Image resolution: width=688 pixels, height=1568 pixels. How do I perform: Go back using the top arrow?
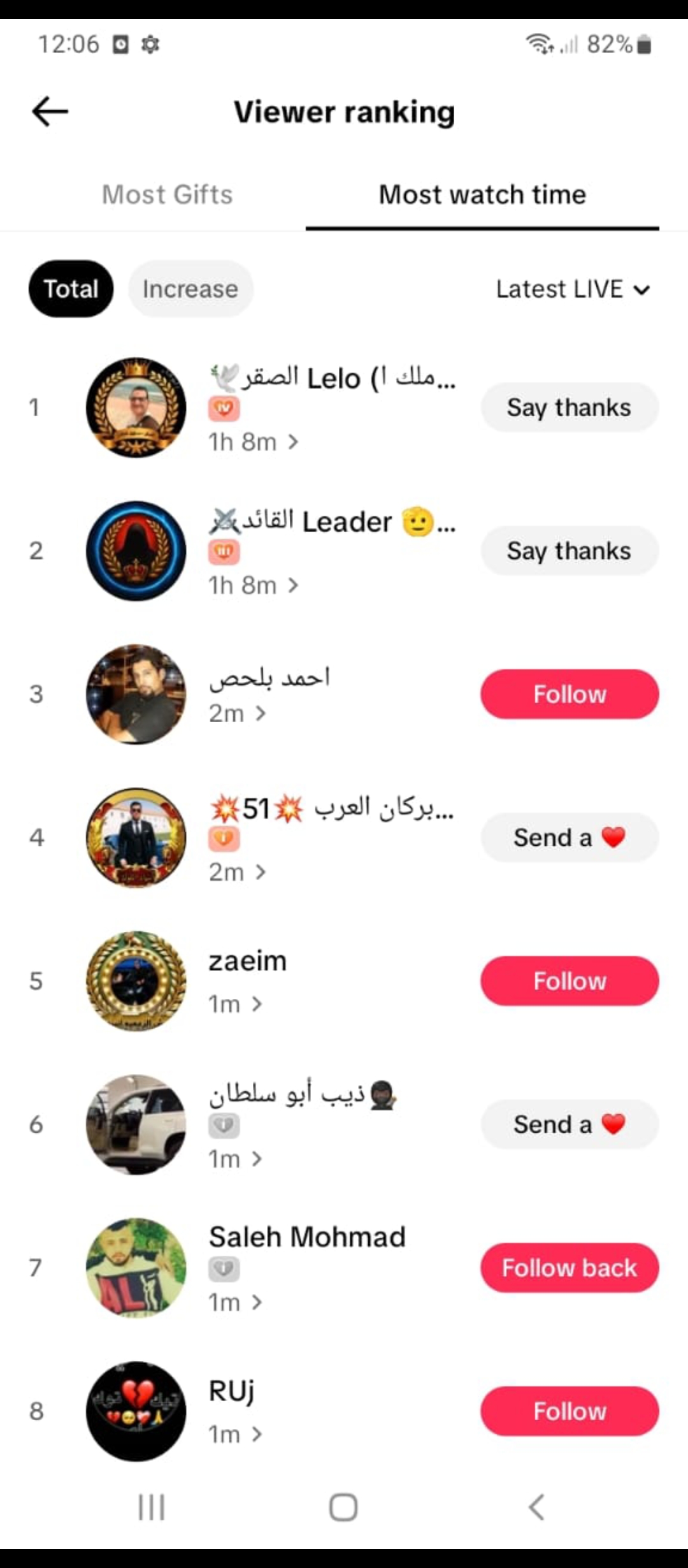point(50,112)
